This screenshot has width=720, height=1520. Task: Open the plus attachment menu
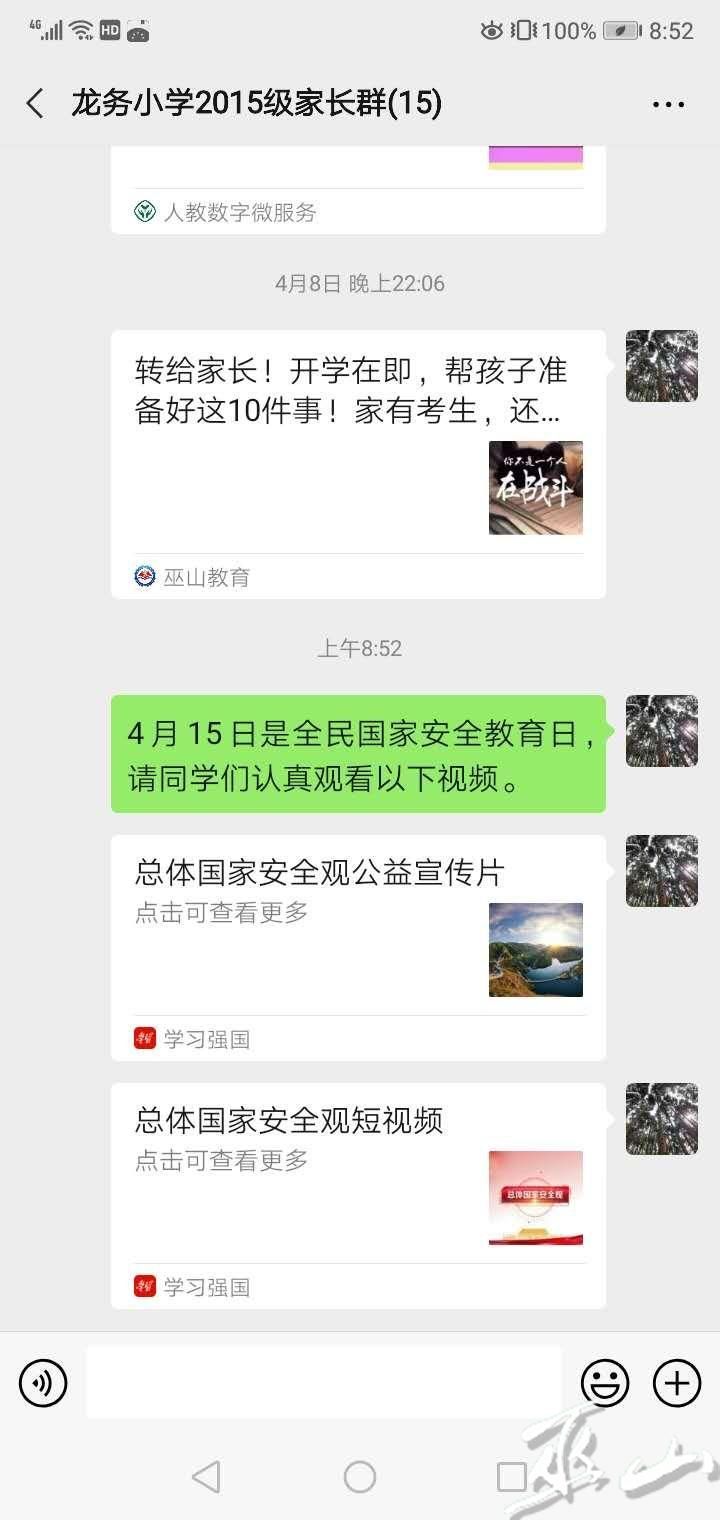pyautogui.click(x=677, y=1384)
